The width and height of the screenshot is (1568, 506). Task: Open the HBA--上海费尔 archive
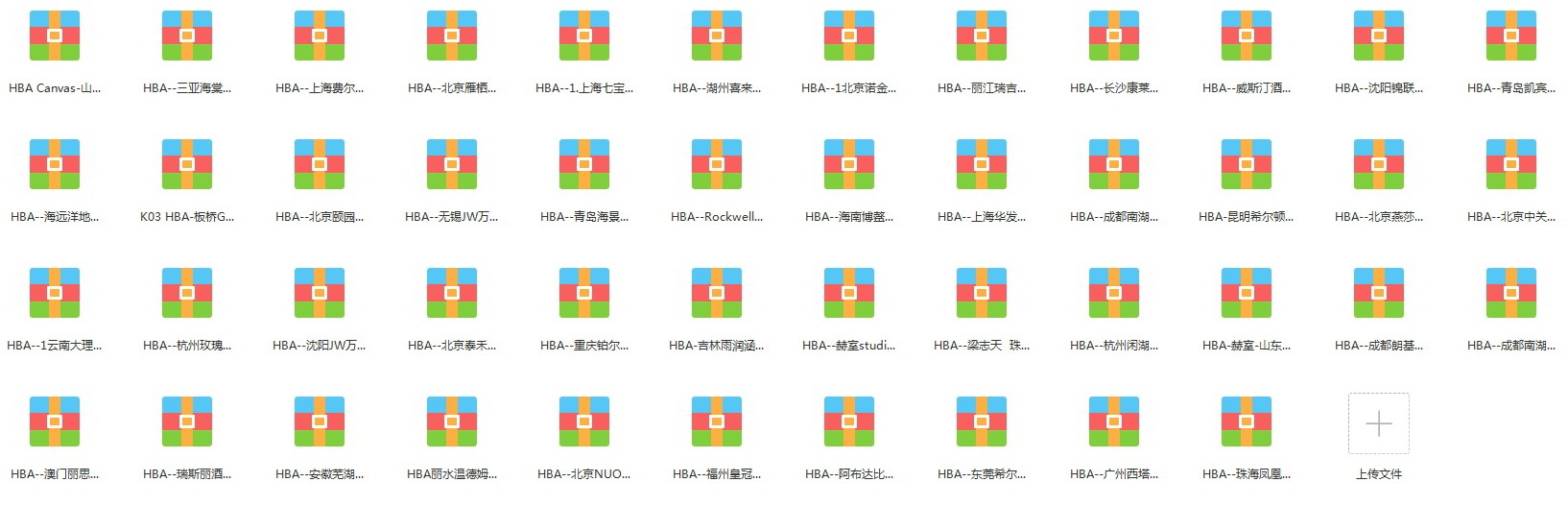pyautogui.click(x=320, y=36)
